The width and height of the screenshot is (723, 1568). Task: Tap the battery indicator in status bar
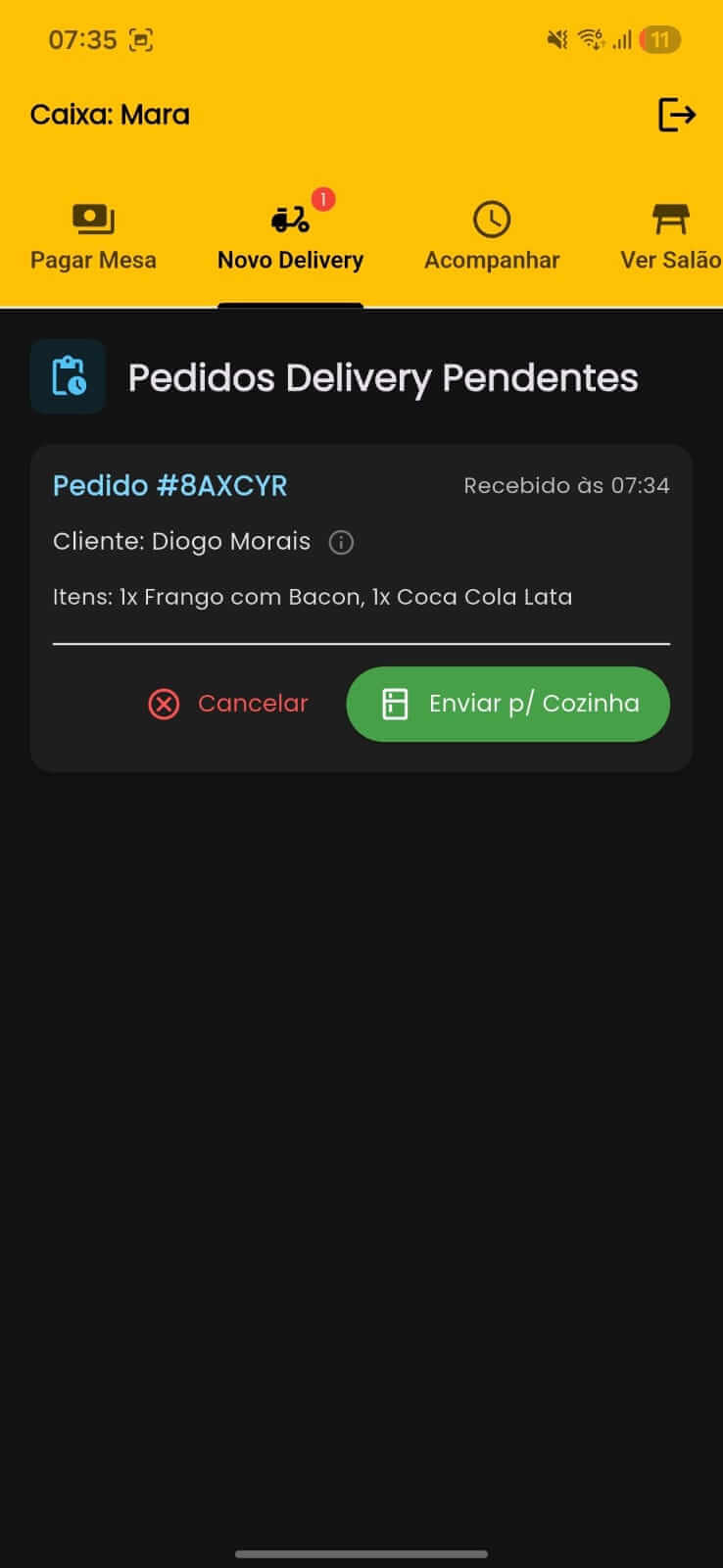click(658, 40)
